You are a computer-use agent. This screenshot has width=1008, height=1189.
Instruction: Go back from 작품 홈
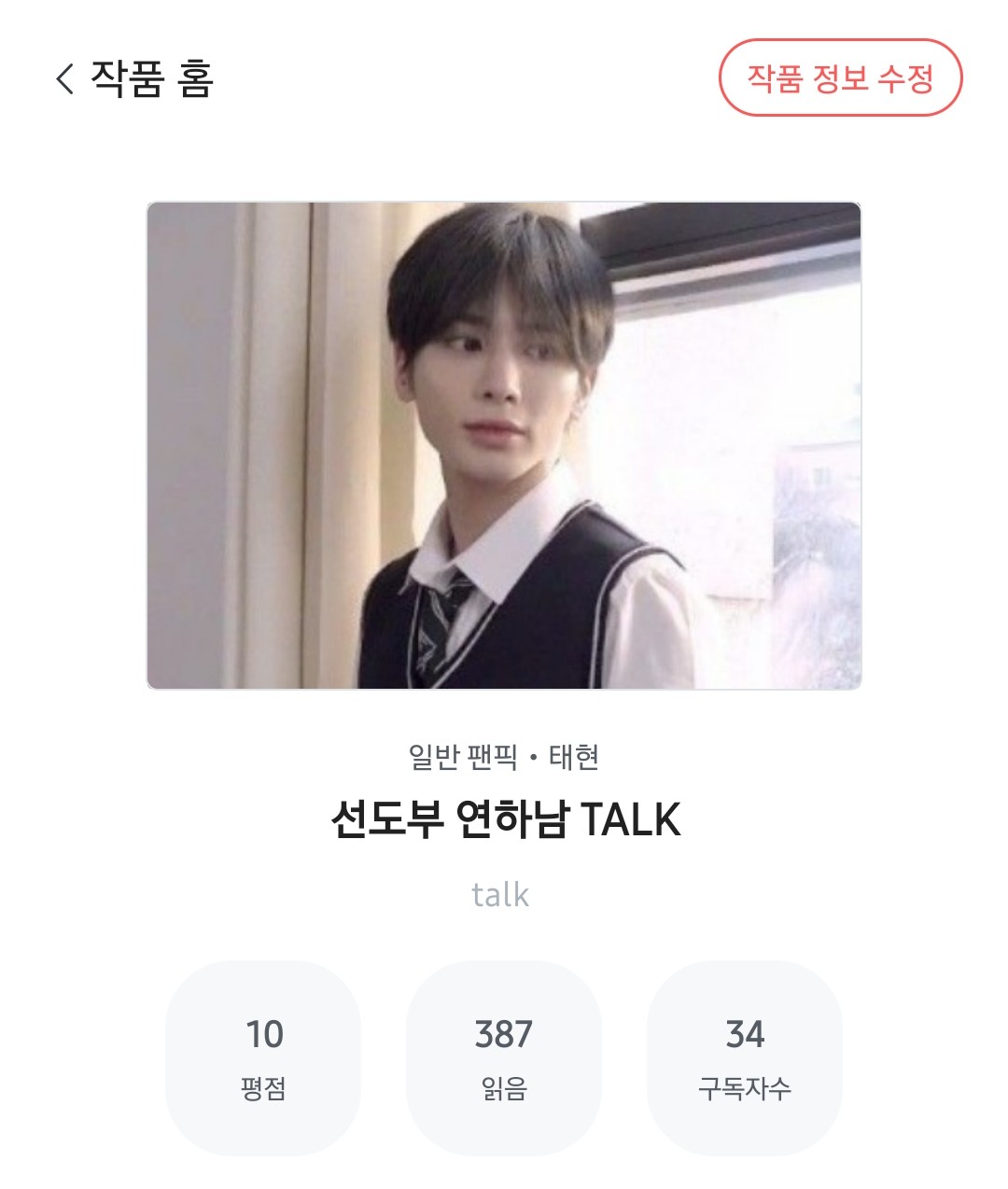click(64, 78)
